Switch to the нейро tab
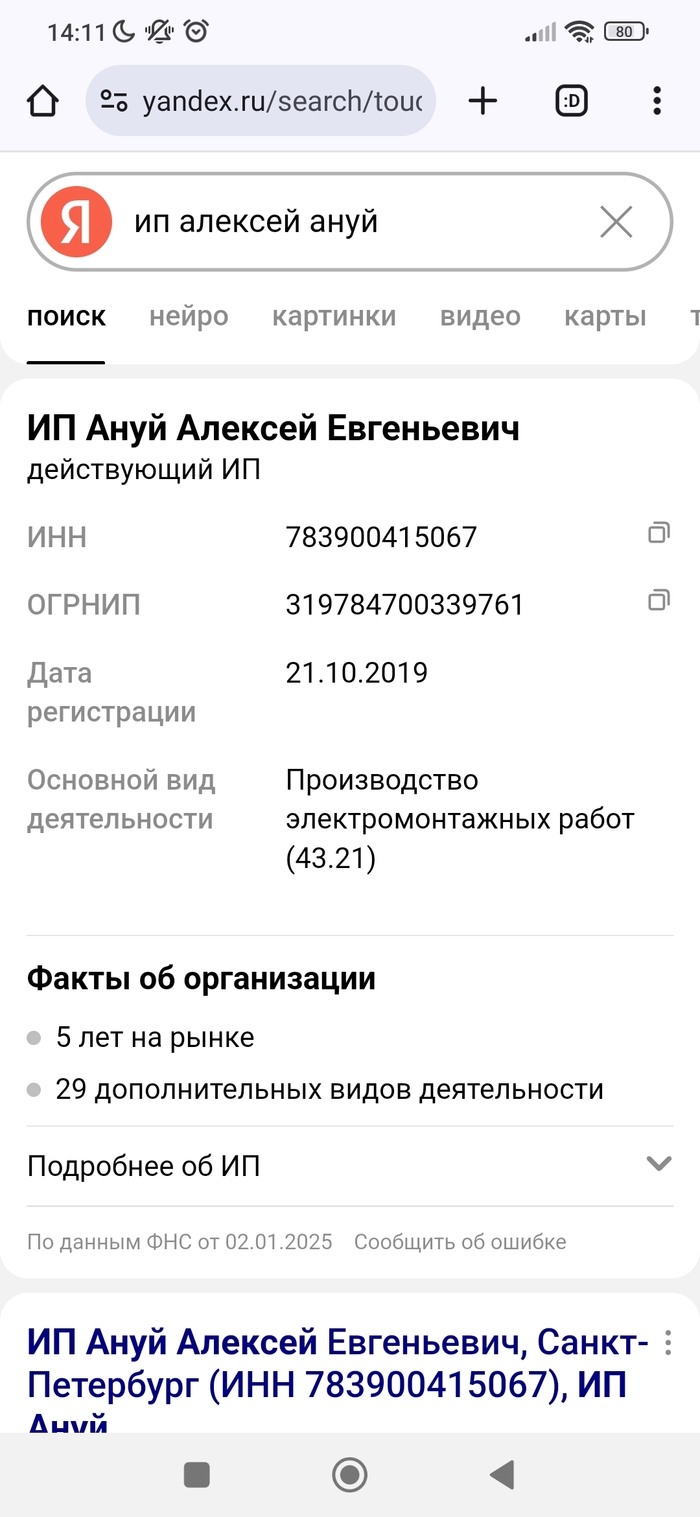The image size is (700, 1517). (188, 317)
